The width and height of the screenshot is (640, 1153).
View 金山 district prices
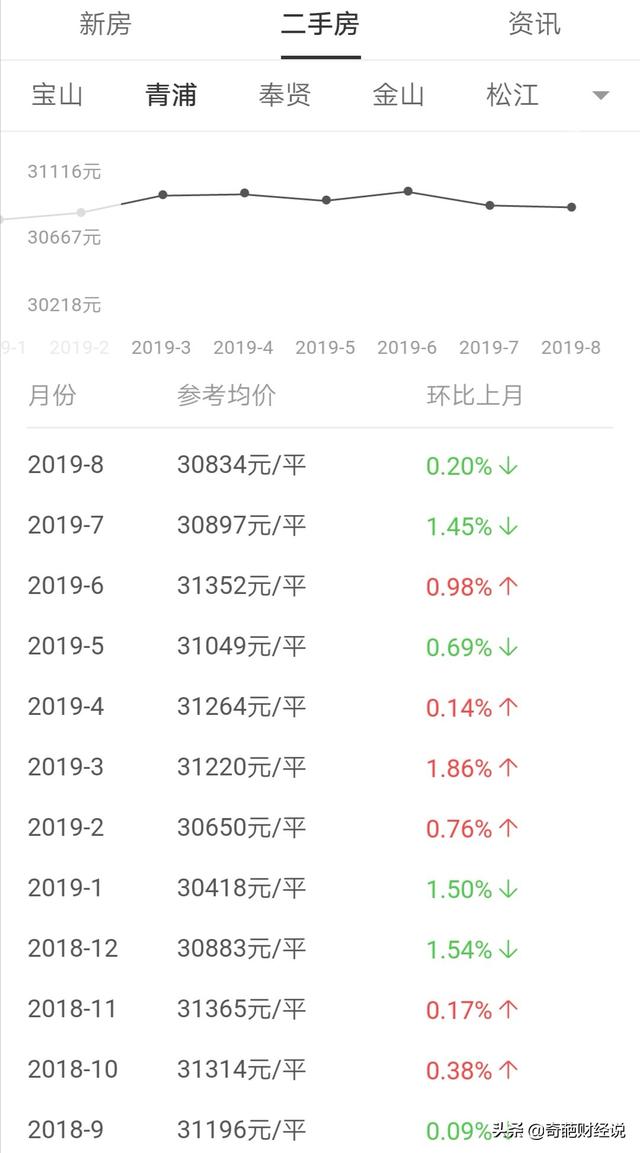(x=398, y=95)
